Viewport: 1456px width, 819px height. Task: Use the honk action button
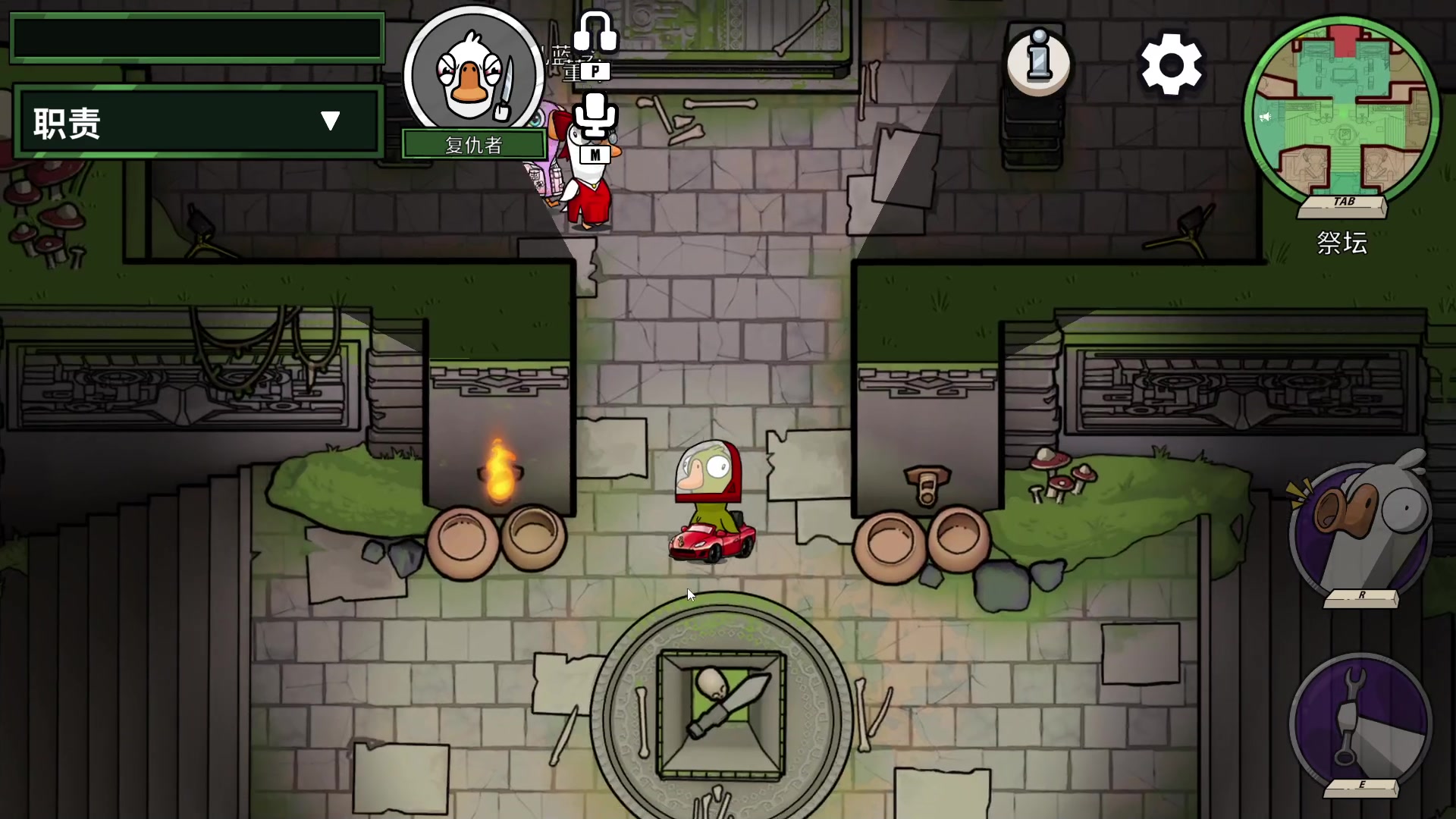coord(1360,531)
